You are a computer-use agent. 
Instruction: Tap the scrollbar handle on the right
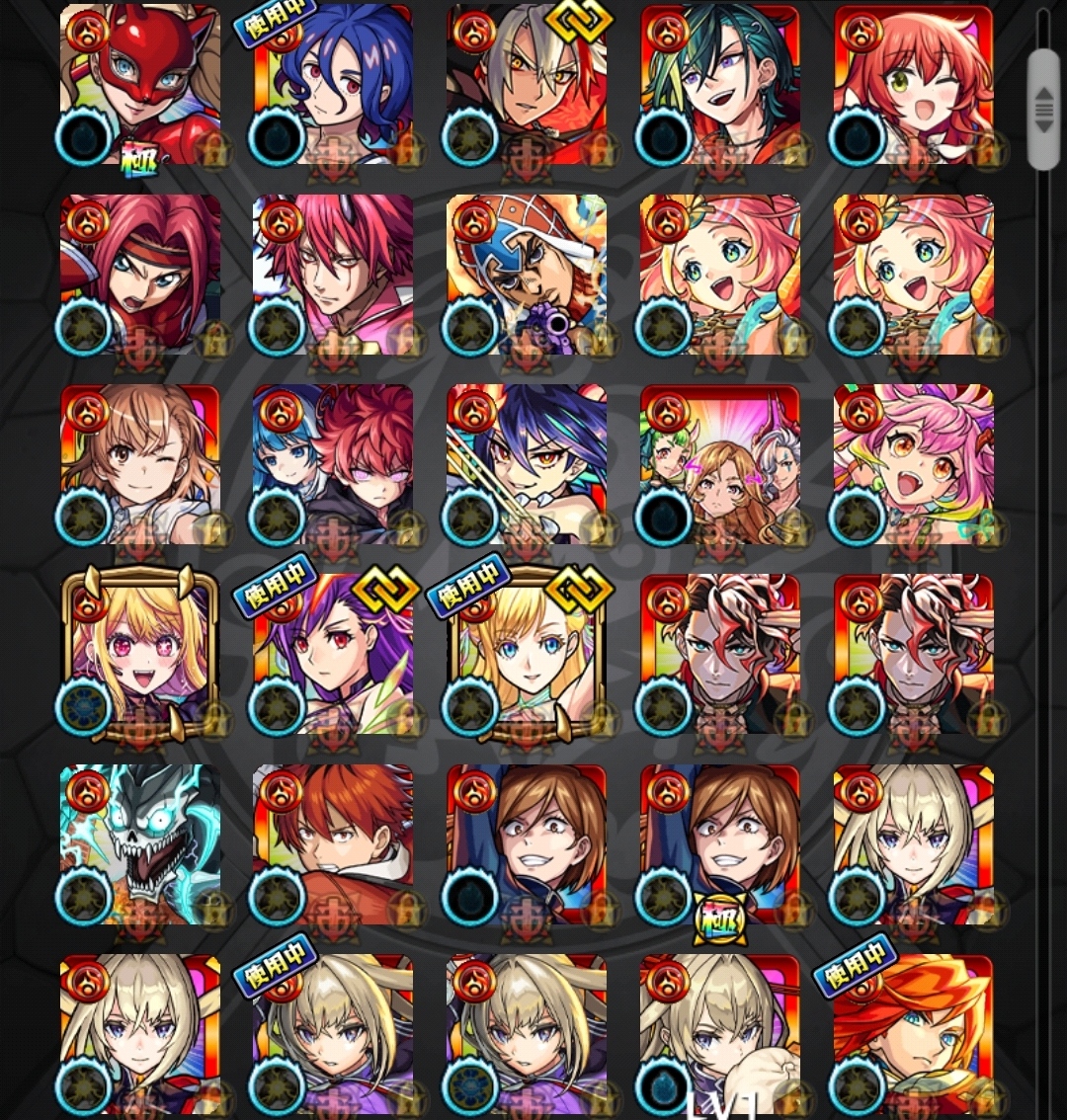[1043, 109]
